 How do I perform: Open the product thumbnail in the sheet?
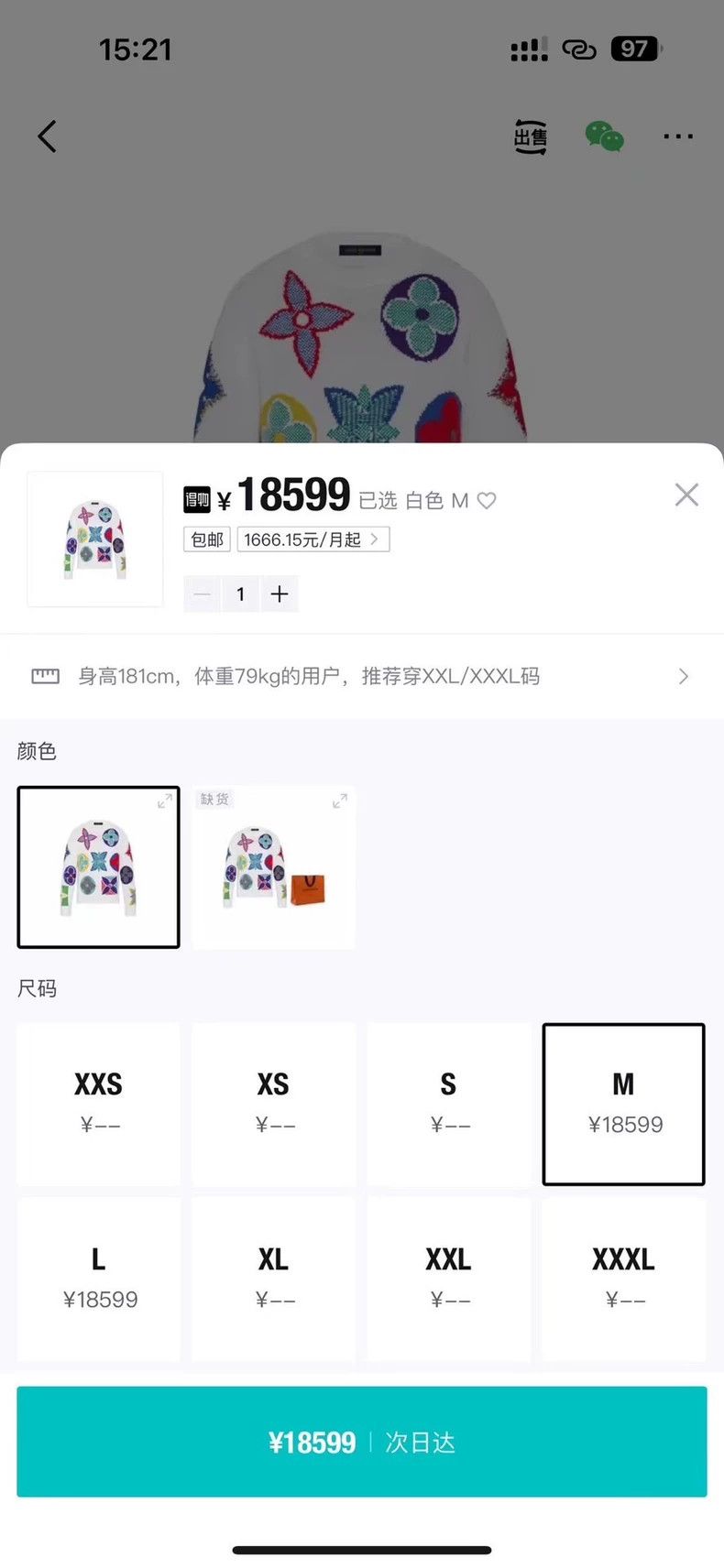[x=95, y=539]
